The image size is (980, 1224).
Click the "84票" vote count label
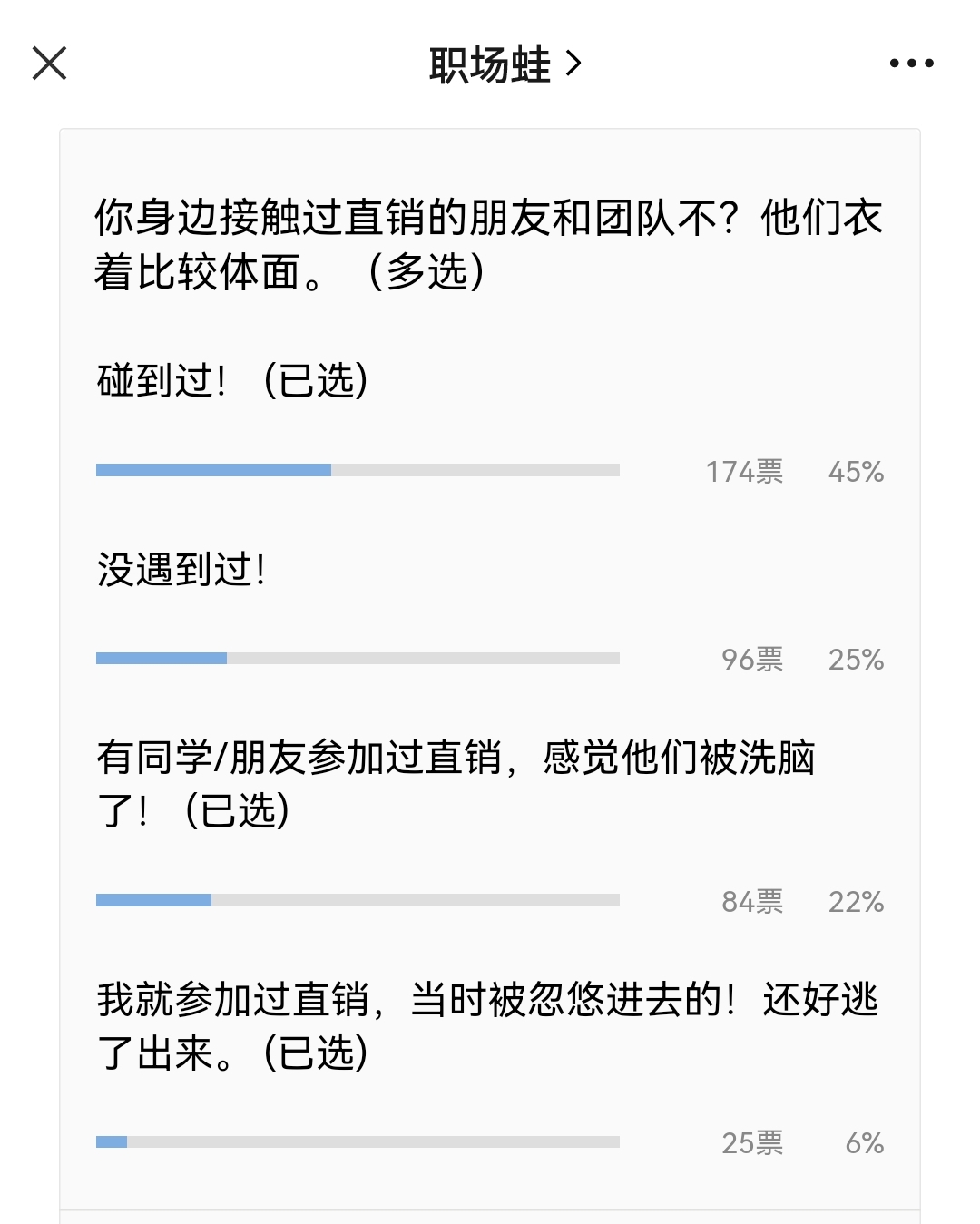click(x=751, y=902)
